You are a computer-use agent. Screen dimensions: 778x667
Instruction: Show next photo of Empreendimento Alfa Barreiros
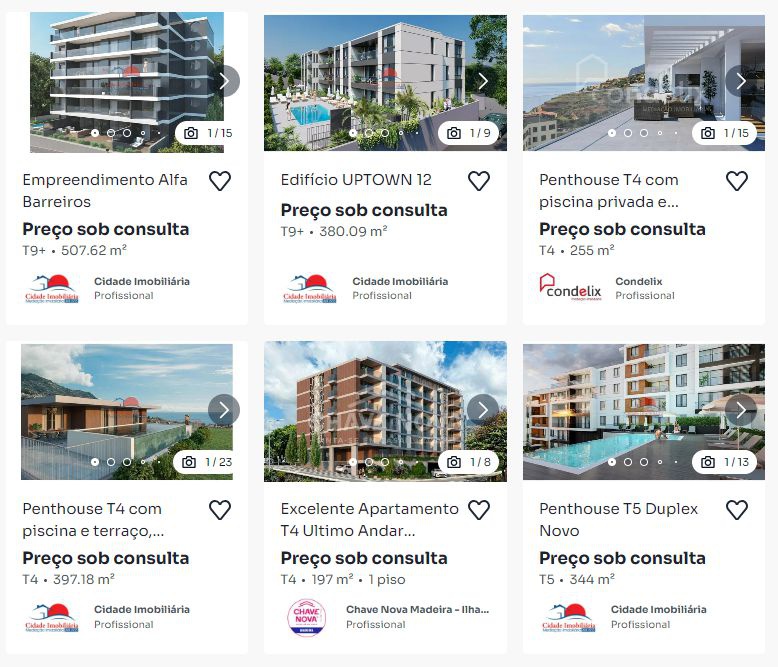pos(225,81)
